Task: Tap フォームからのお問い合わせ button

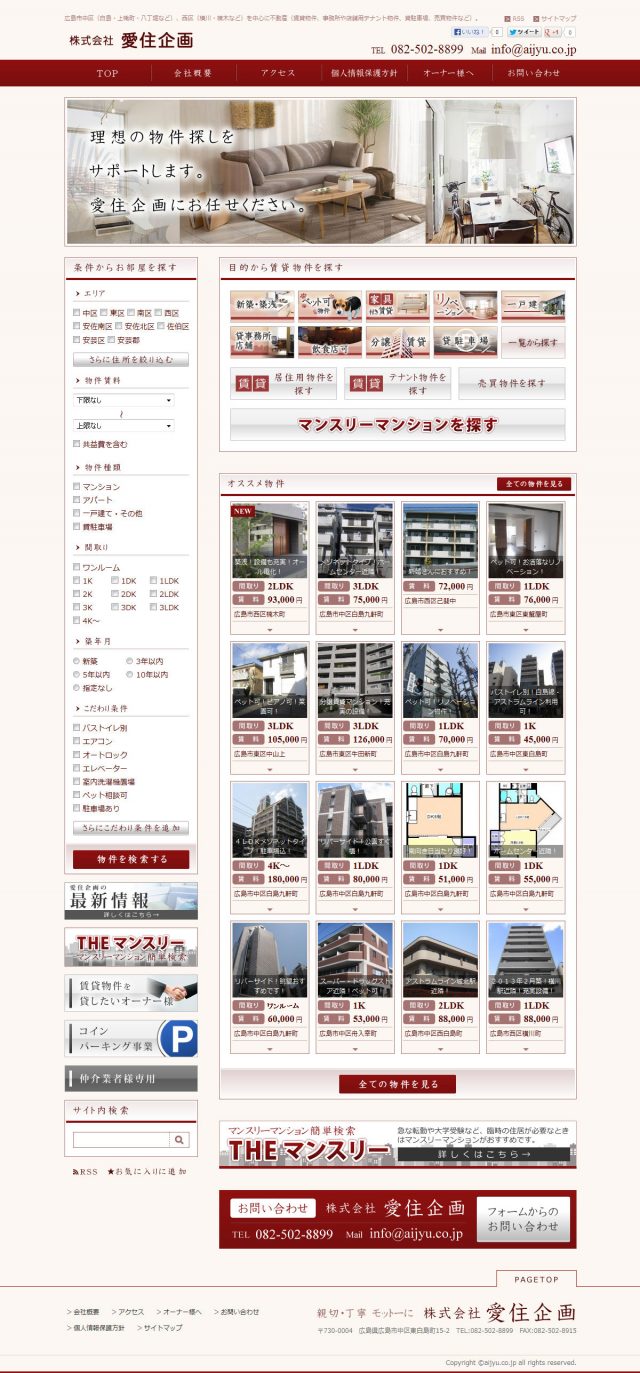Action: pyautogui.click(x=523, y=1219)
